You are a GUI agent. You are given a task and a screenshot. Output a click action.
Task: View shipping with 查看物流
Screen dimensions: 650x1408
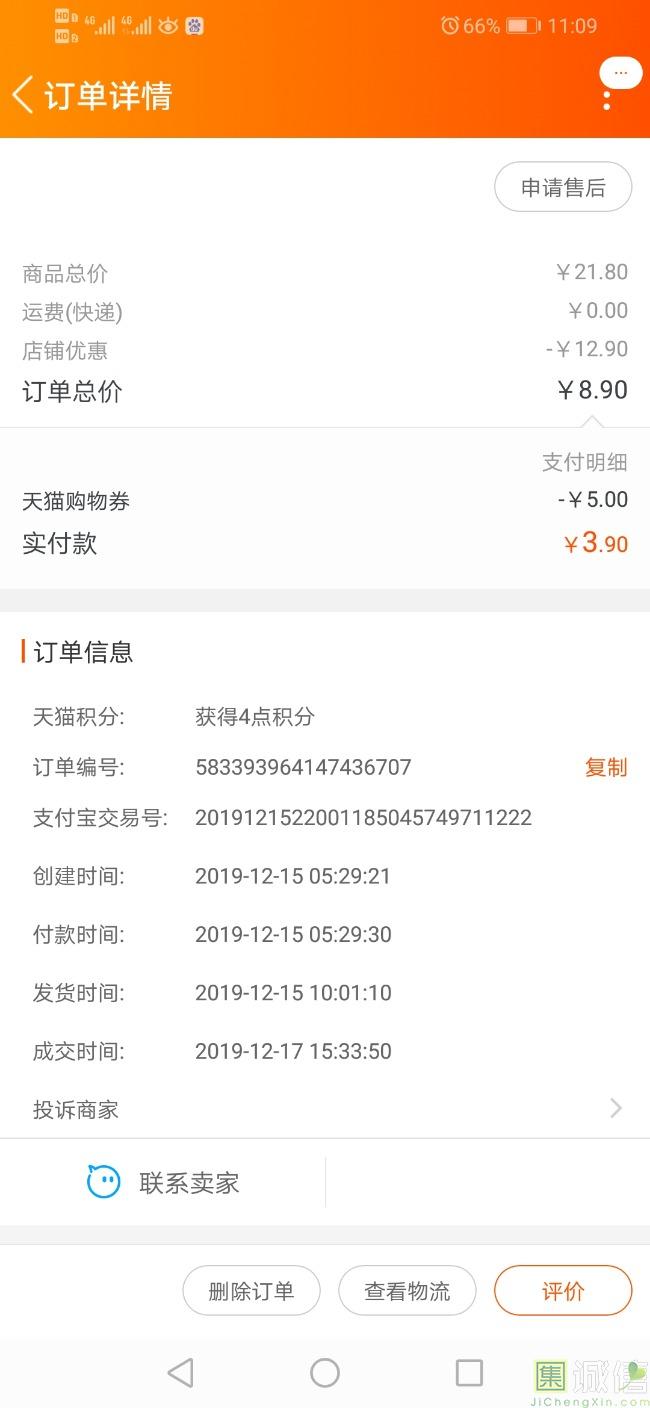(x=407, y=1291)
